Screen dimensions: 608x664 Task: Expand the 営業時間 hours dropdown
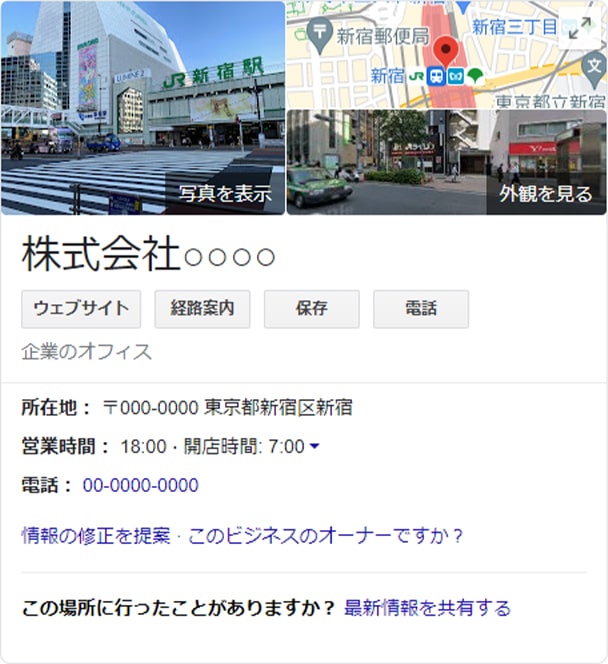tap(314, 447)
